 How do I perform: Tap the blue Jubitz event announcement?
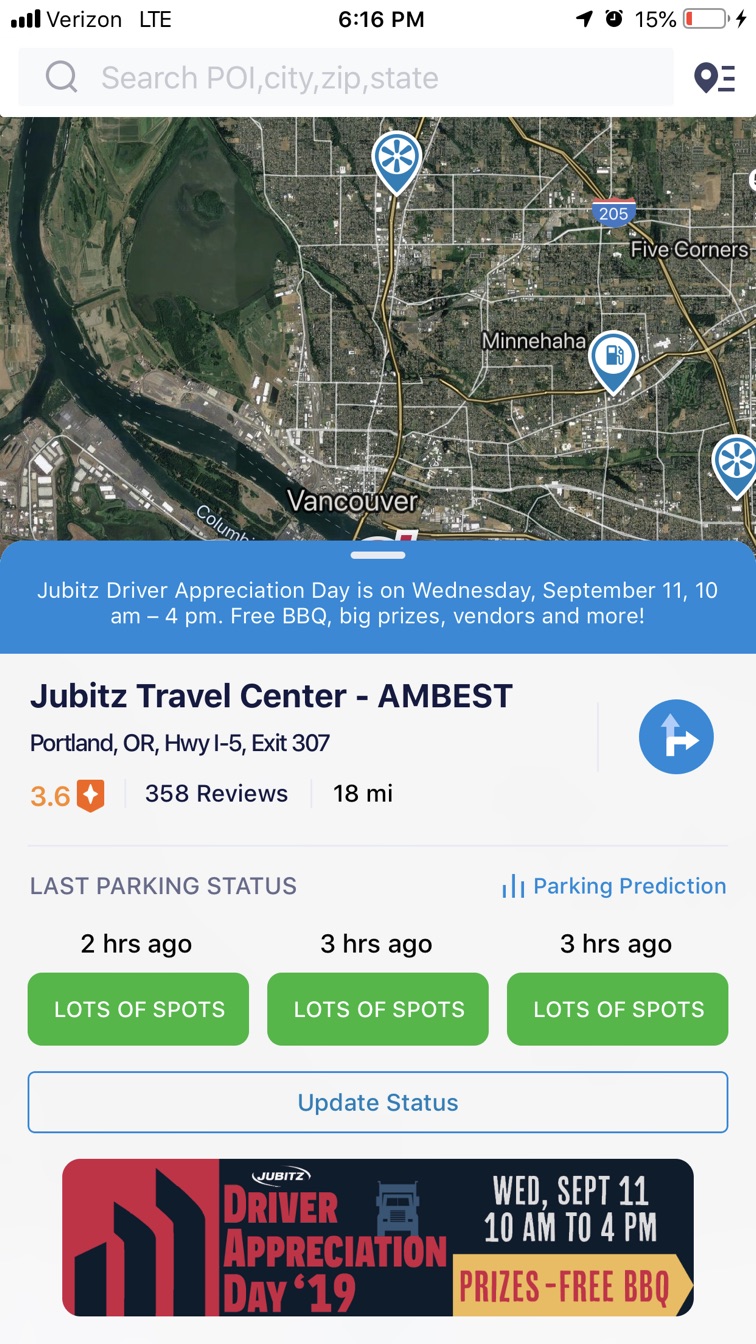378,603
